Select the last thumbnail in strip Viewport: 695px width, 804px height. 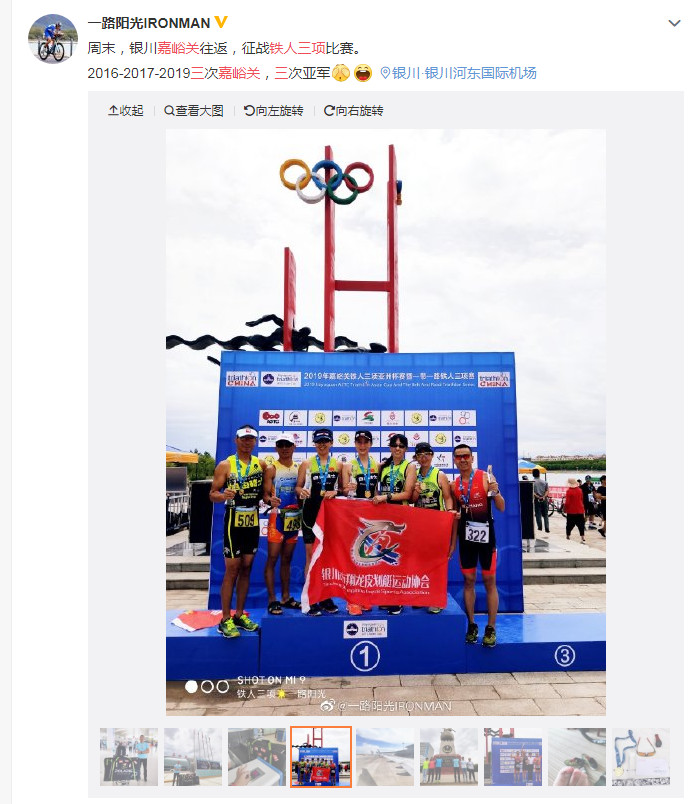click(641, 757)
